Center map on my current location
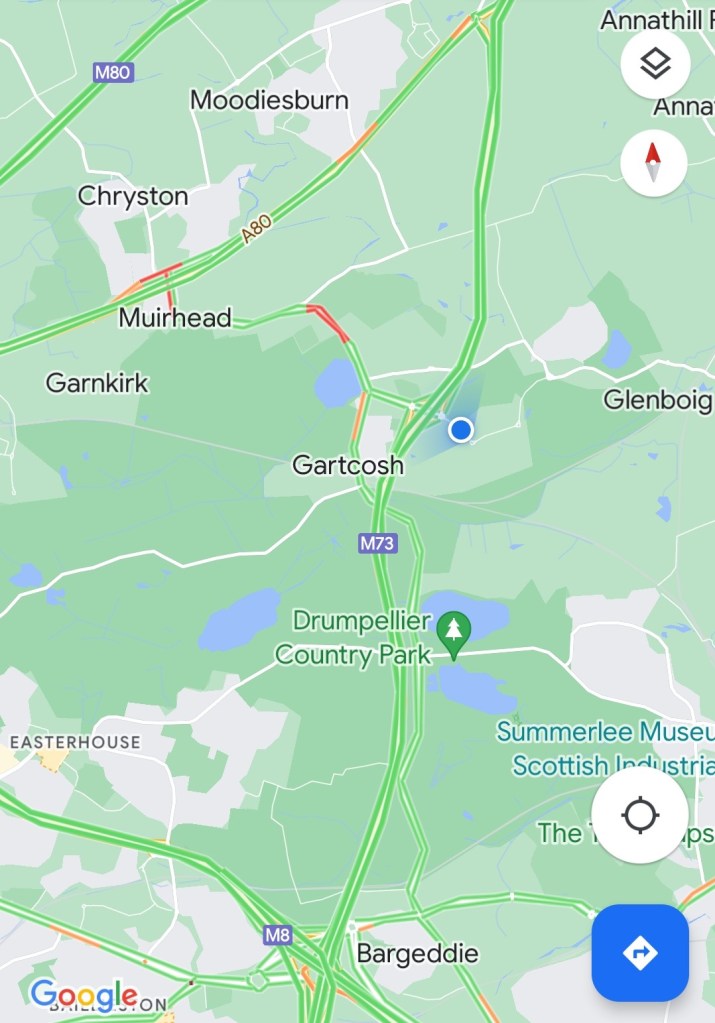The image size is (715, 1023). pos(640,815)
